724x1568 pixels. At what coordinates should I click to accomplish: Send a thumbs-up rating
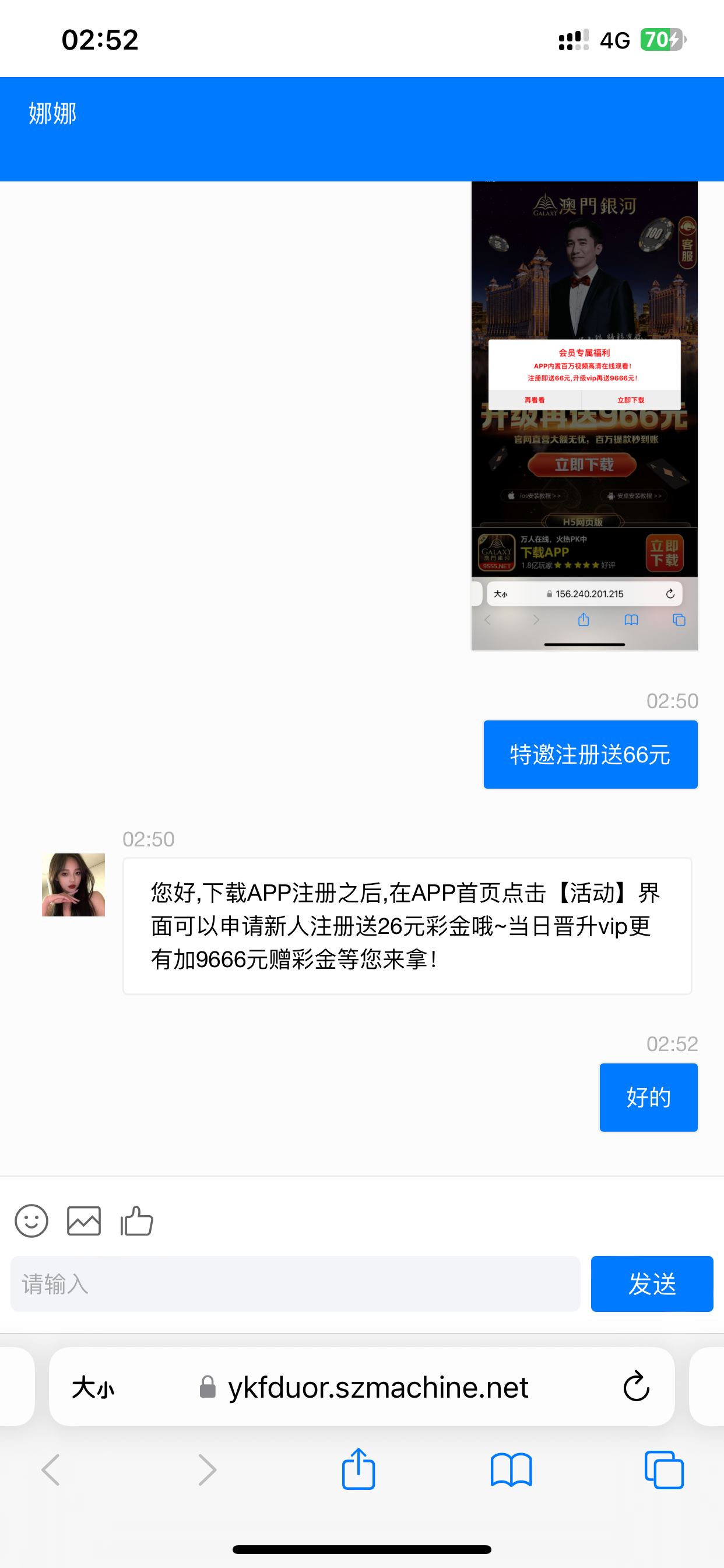click(137, 1220)
